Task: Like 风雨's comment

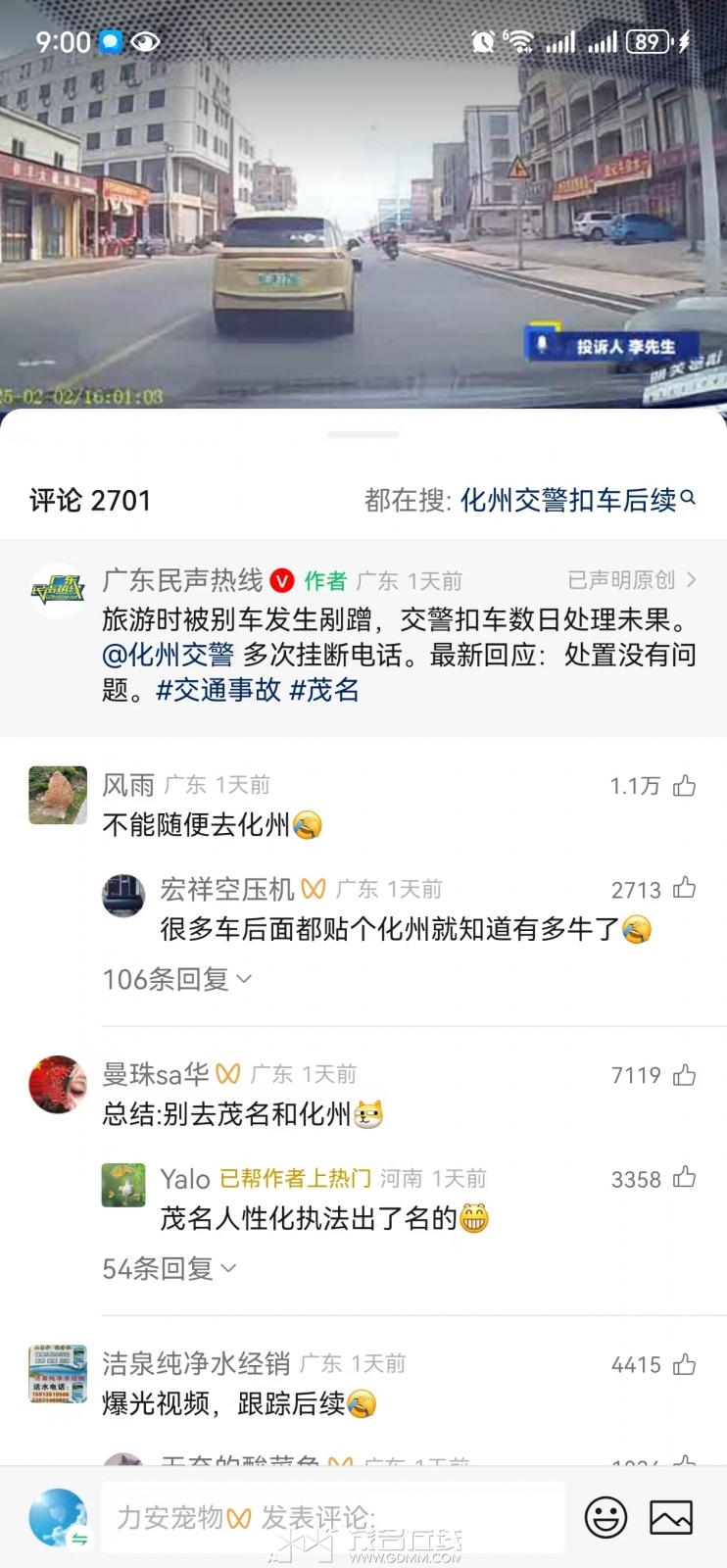Action: [x=684, y=786]
